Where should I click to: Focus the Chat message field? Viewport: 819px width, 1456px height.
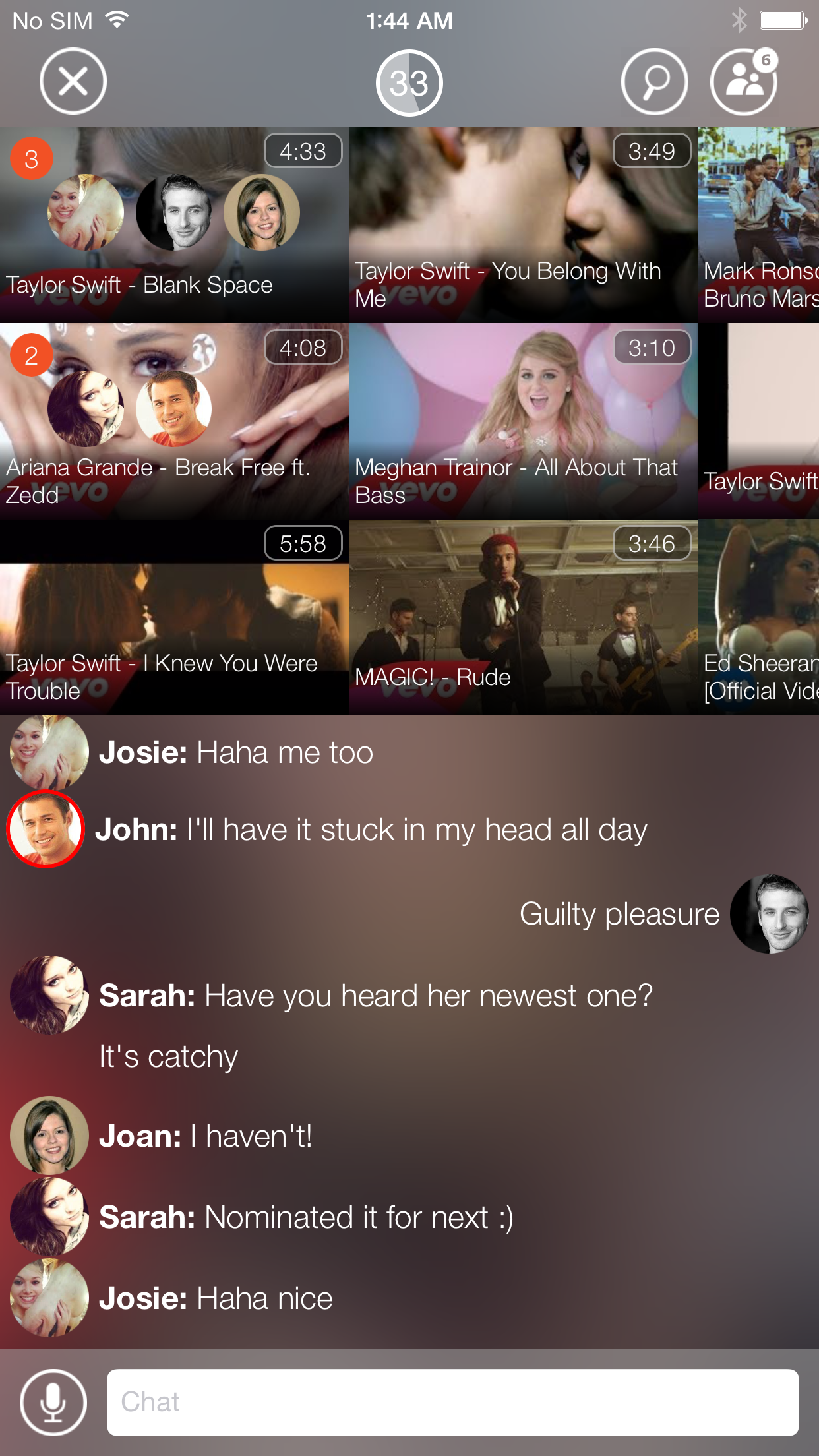(453, 1402)
